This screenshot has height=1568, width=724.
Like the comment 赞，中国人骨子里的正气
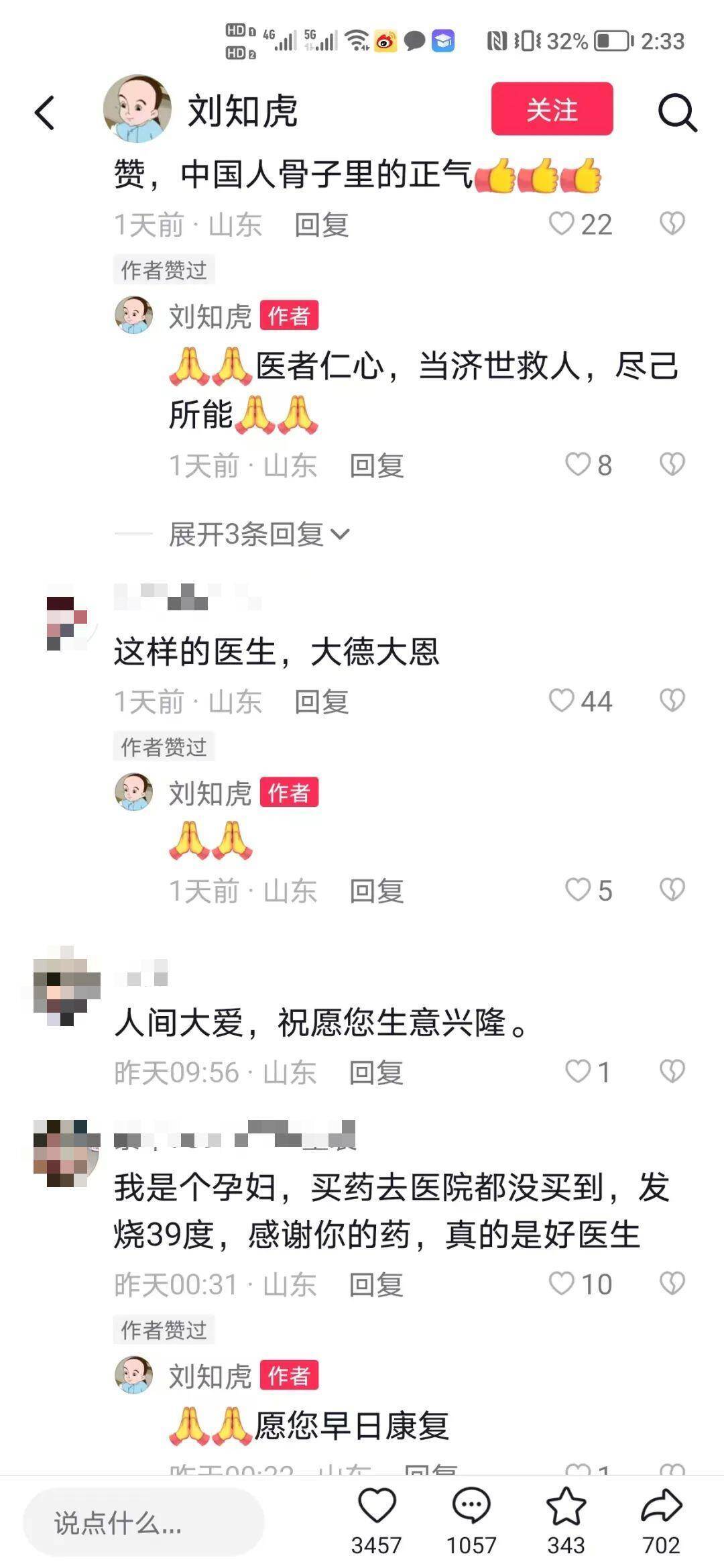tap(562, 224)
